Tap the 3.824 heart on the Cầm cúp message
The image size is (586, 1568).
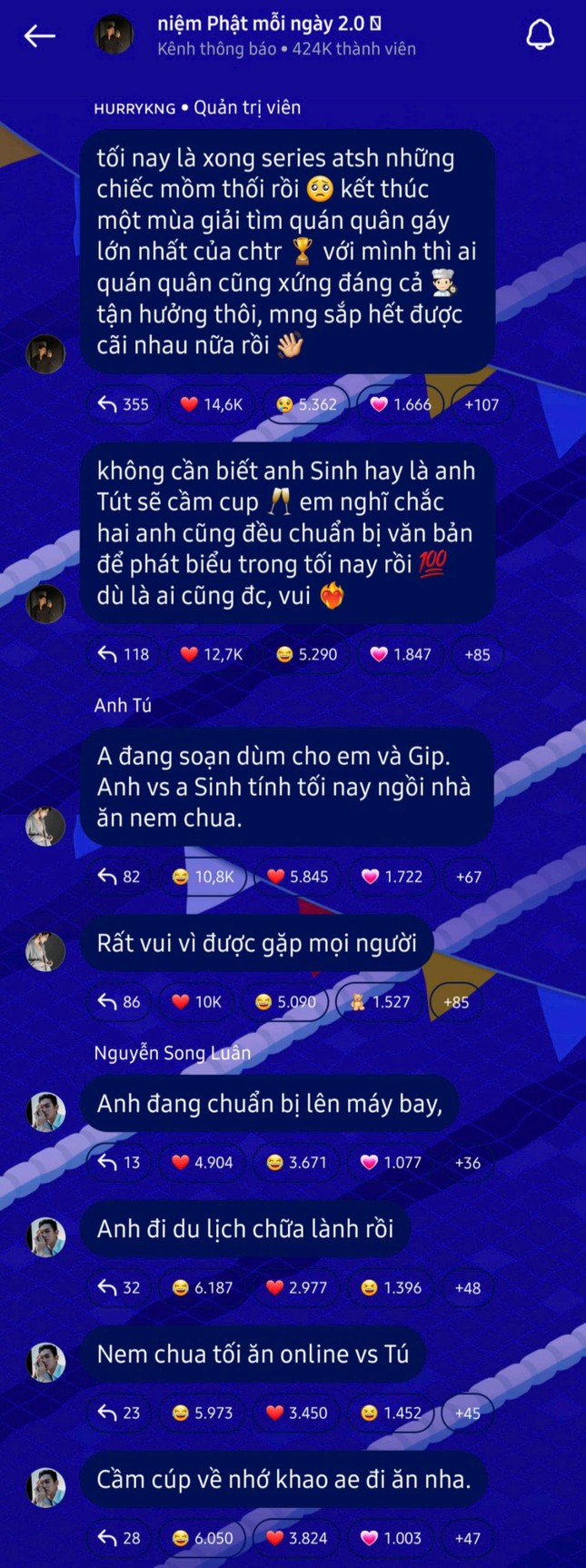pyautogui.click(x=296, y=1538)
